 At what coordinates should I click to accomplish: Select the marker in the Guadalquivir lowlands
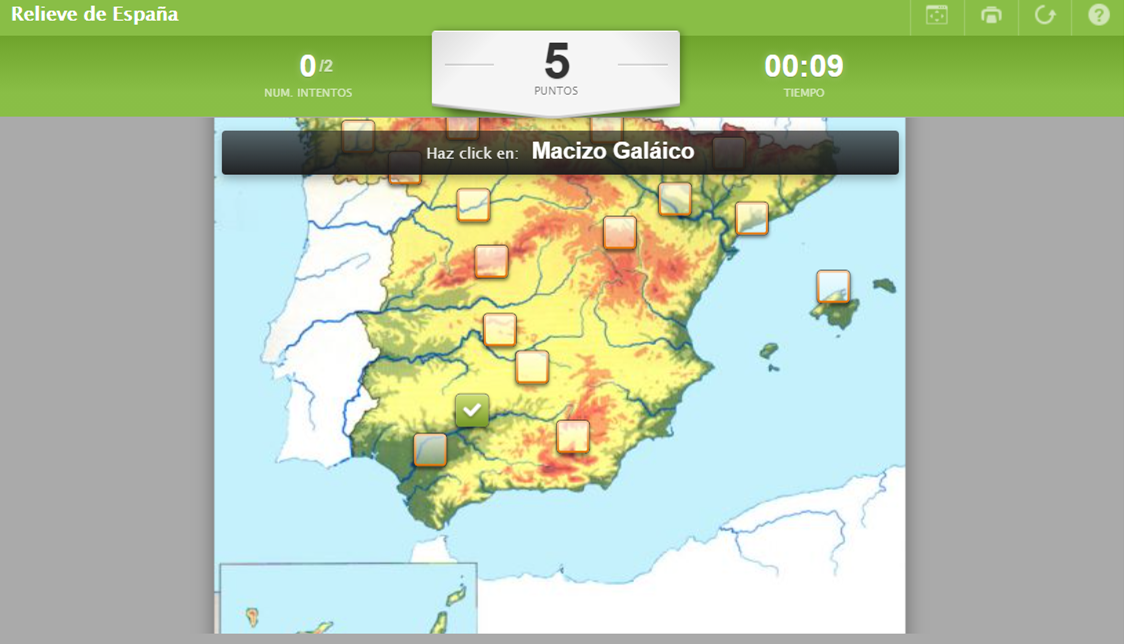pos(430,450)
